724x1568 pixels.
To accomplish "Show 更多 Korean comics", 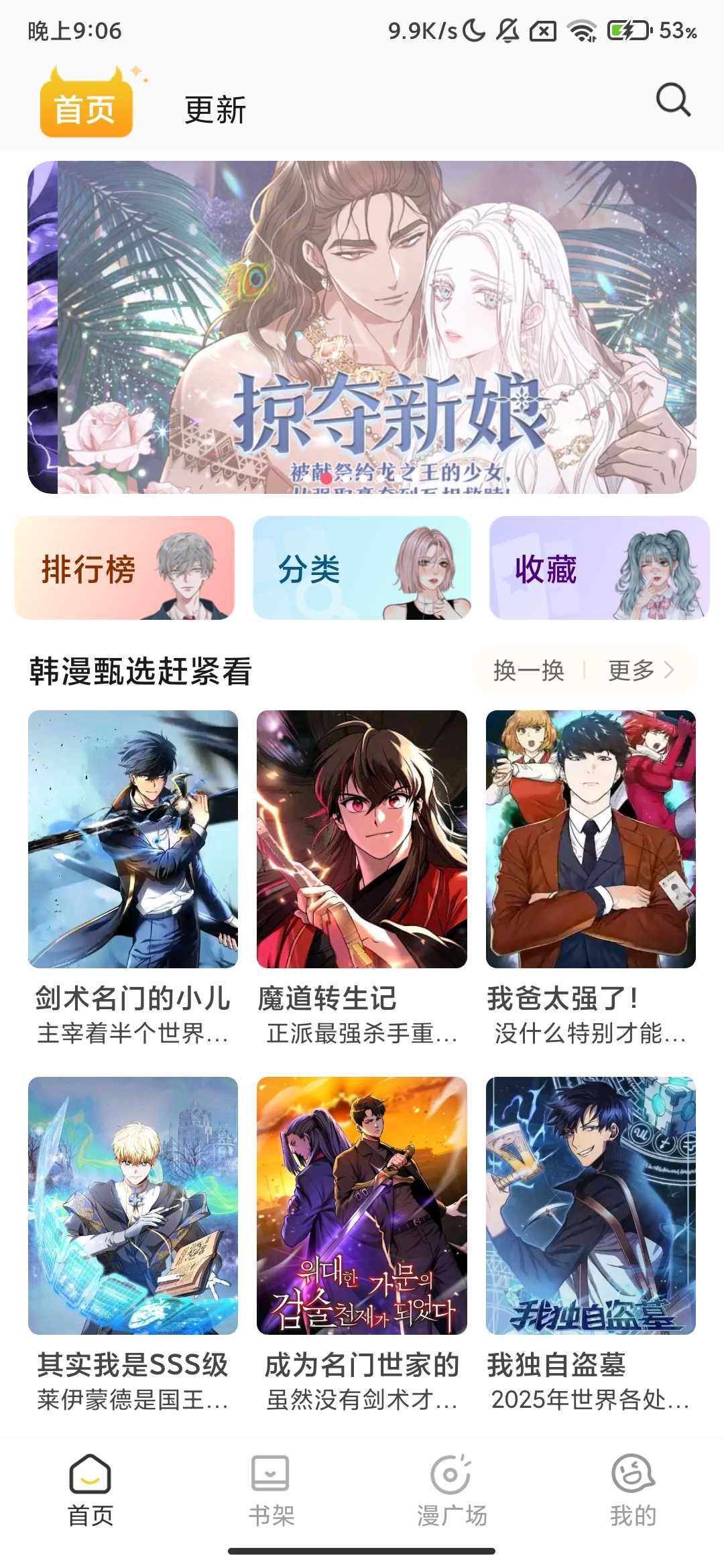I will click(x=640, y=670).
